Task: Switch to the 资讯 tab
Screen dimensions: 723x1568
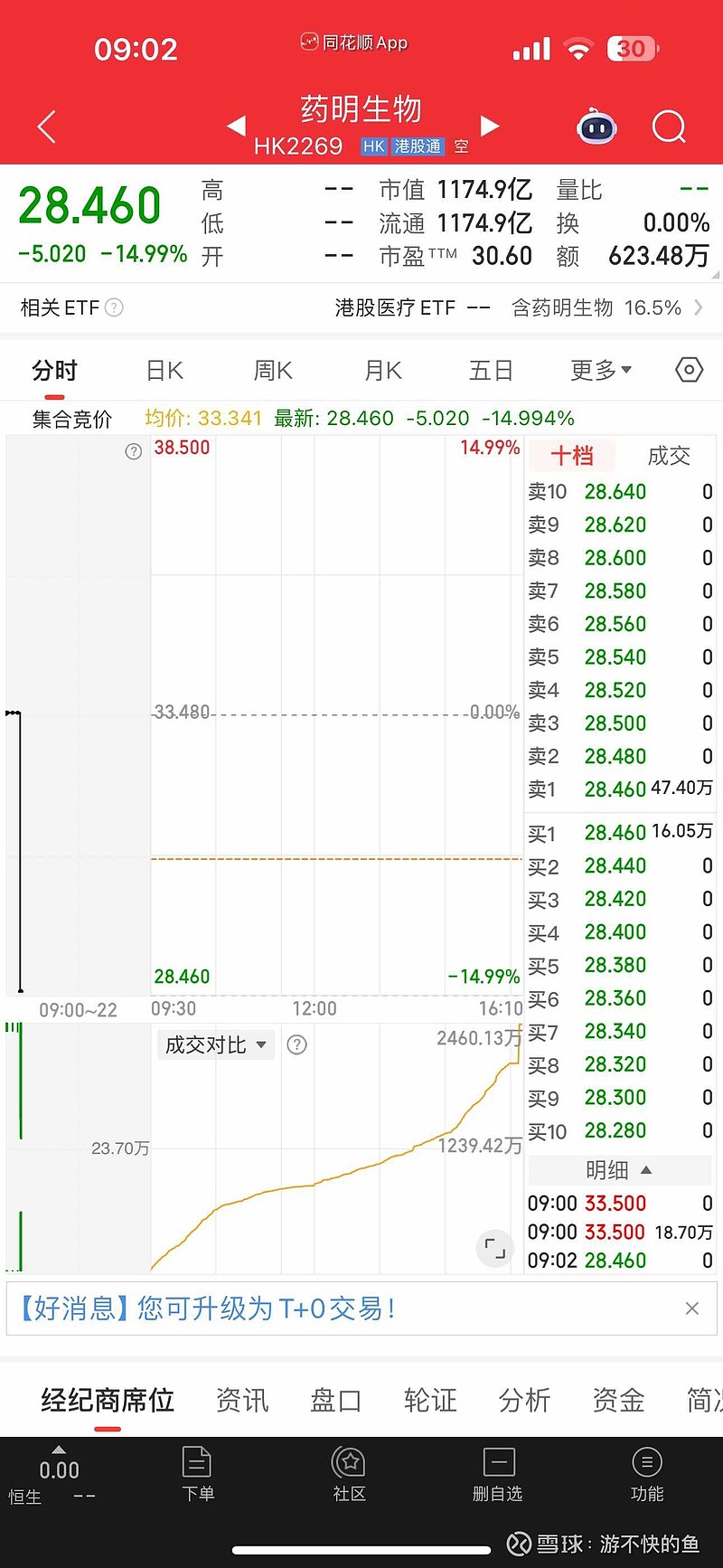Action: tap(242, 1401)
